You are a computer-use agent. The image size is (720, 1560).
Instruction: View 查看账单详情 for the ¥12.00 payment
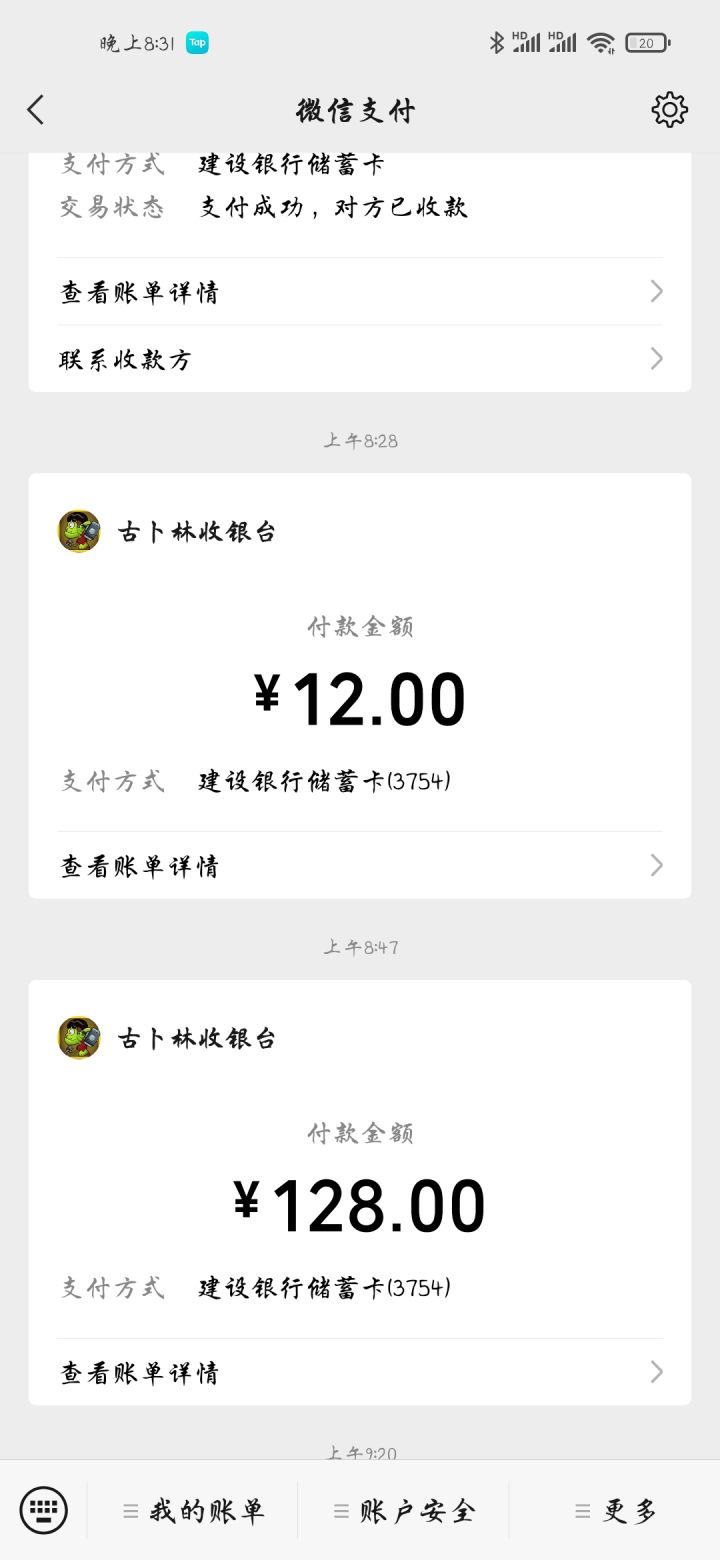click(x=359, y=866)
